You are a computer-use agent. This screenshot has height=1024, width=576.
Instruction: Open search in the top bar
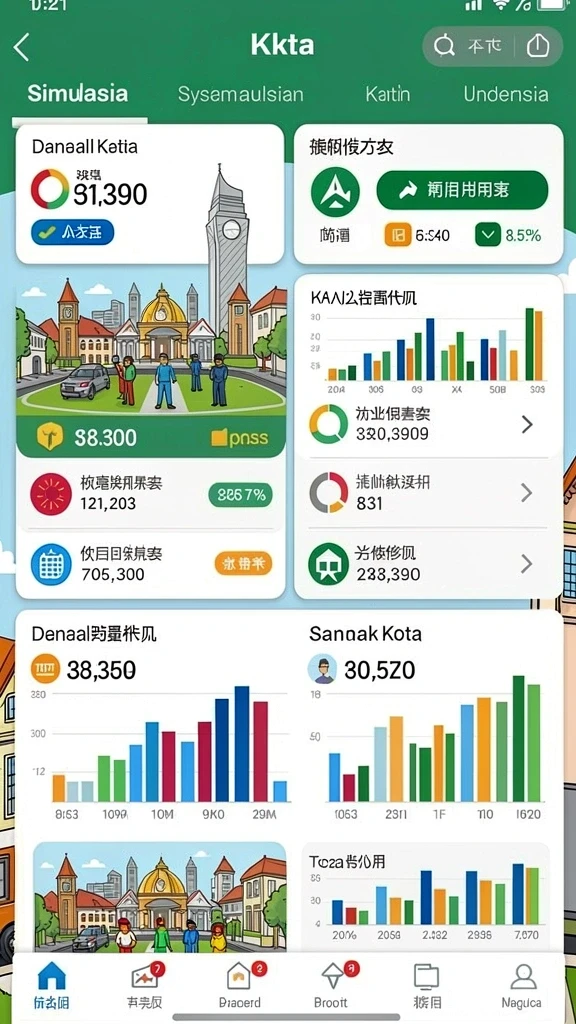coord(444,46)
